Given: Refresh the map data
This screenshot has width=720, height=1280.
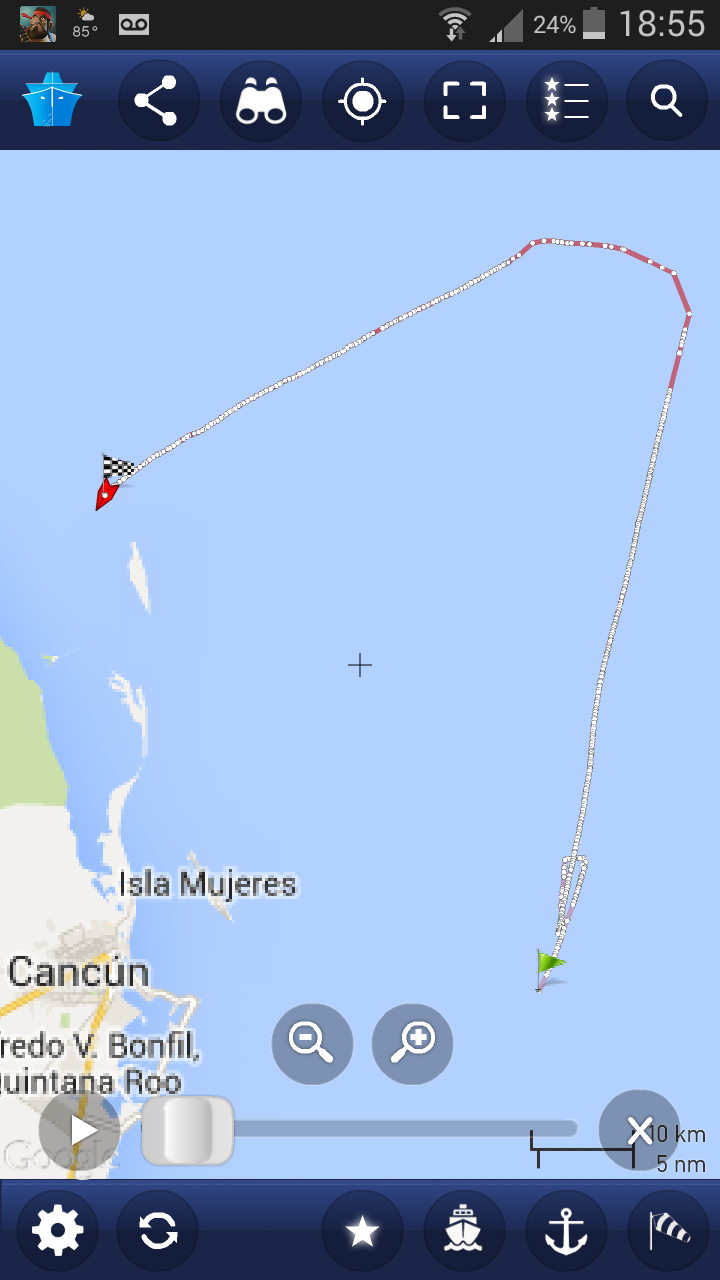Looking at the screenshot, I should tap(158, 1231).
